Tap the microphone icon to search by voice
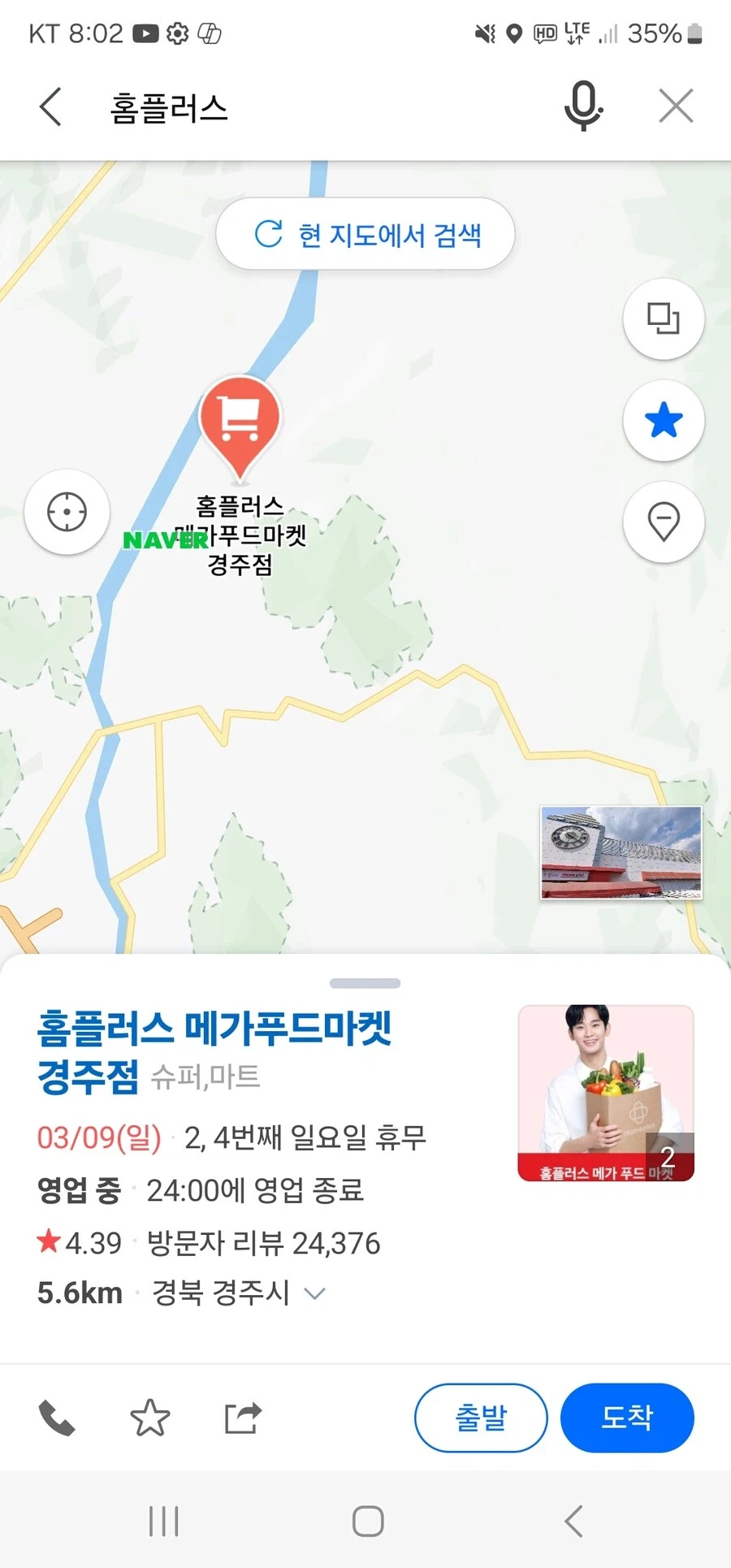Screen dimensions: 731x1568 pos(583,106)
